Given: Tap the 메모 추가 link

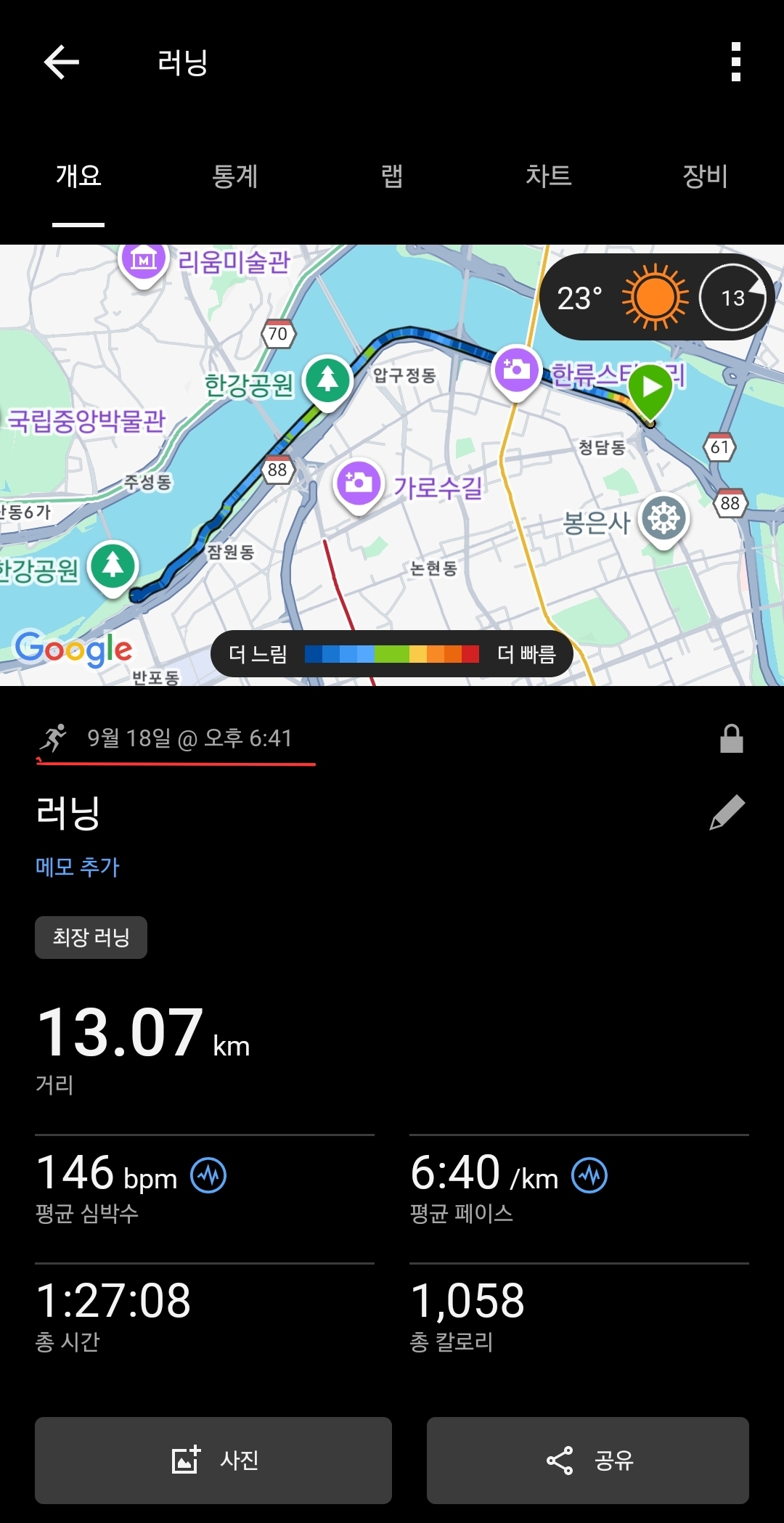Looking at the screenshot, I should click(78, 867).
